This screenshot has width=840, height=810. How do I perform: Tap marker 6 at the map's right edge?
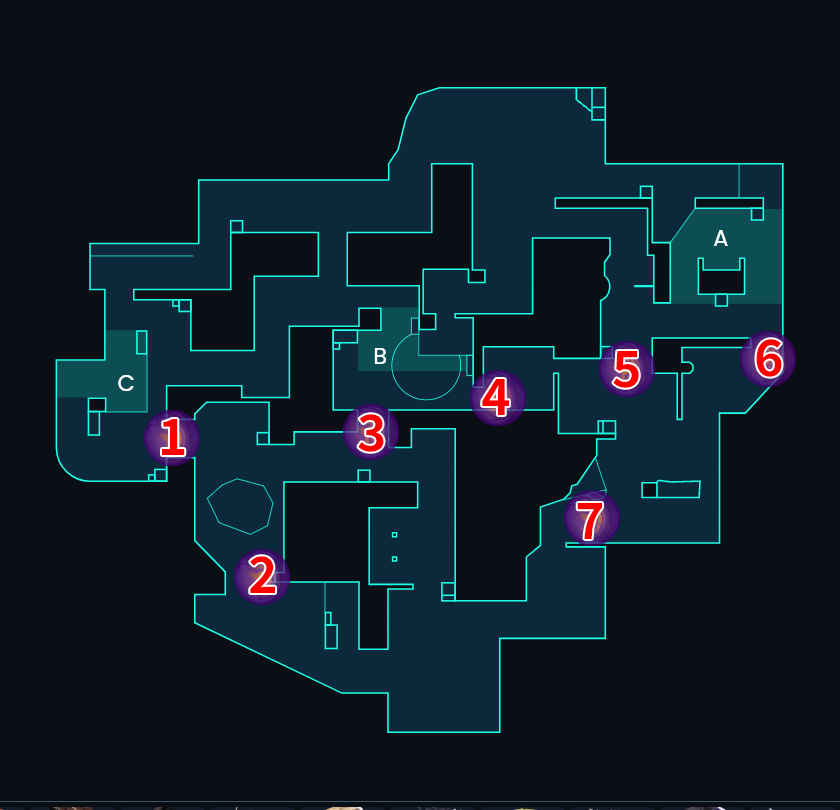[x=767, y=359]
